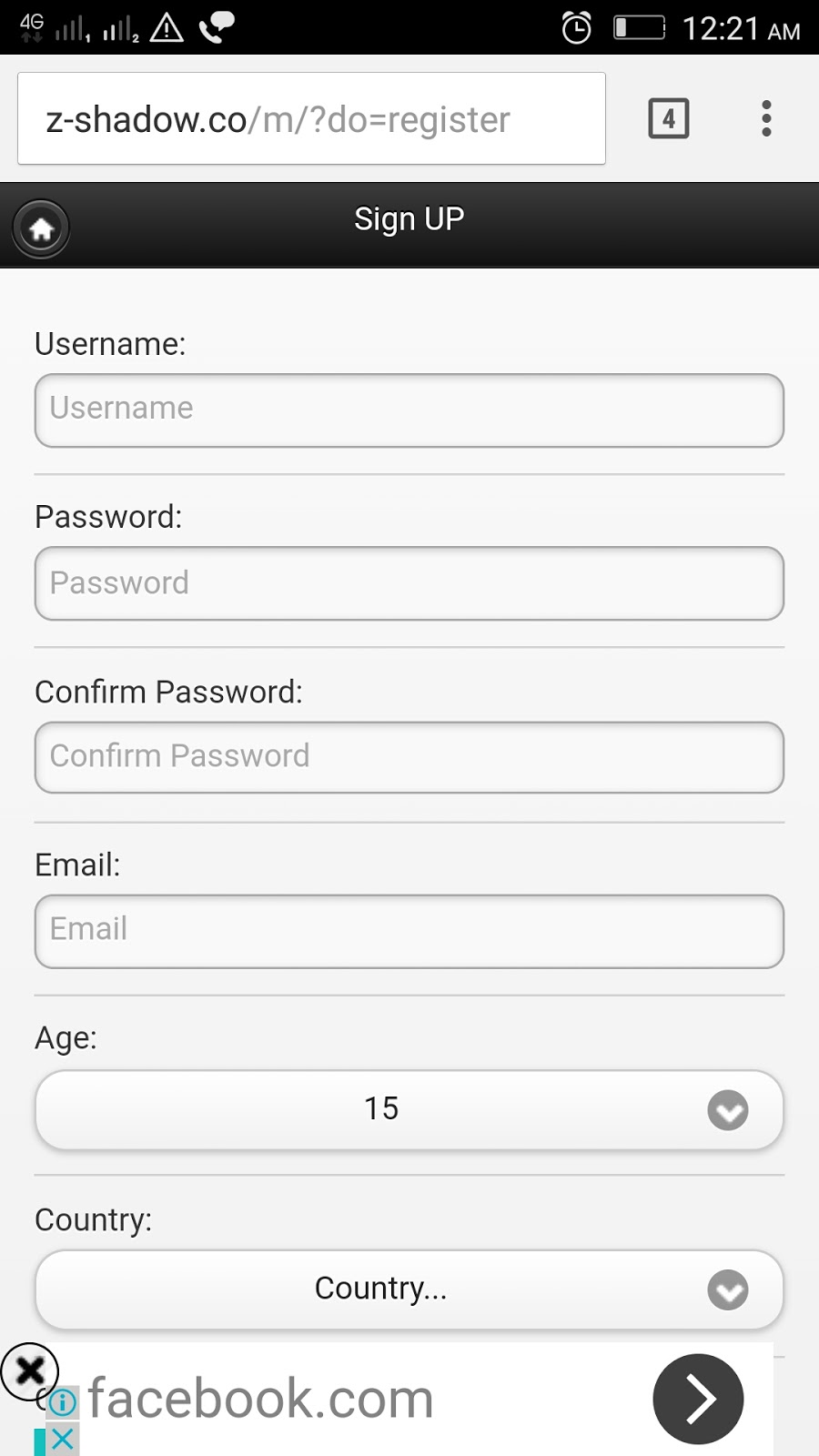Viewport: 819px width, 1456px height.
Task: Open the Age dropdown
Action: point(409,1108)
